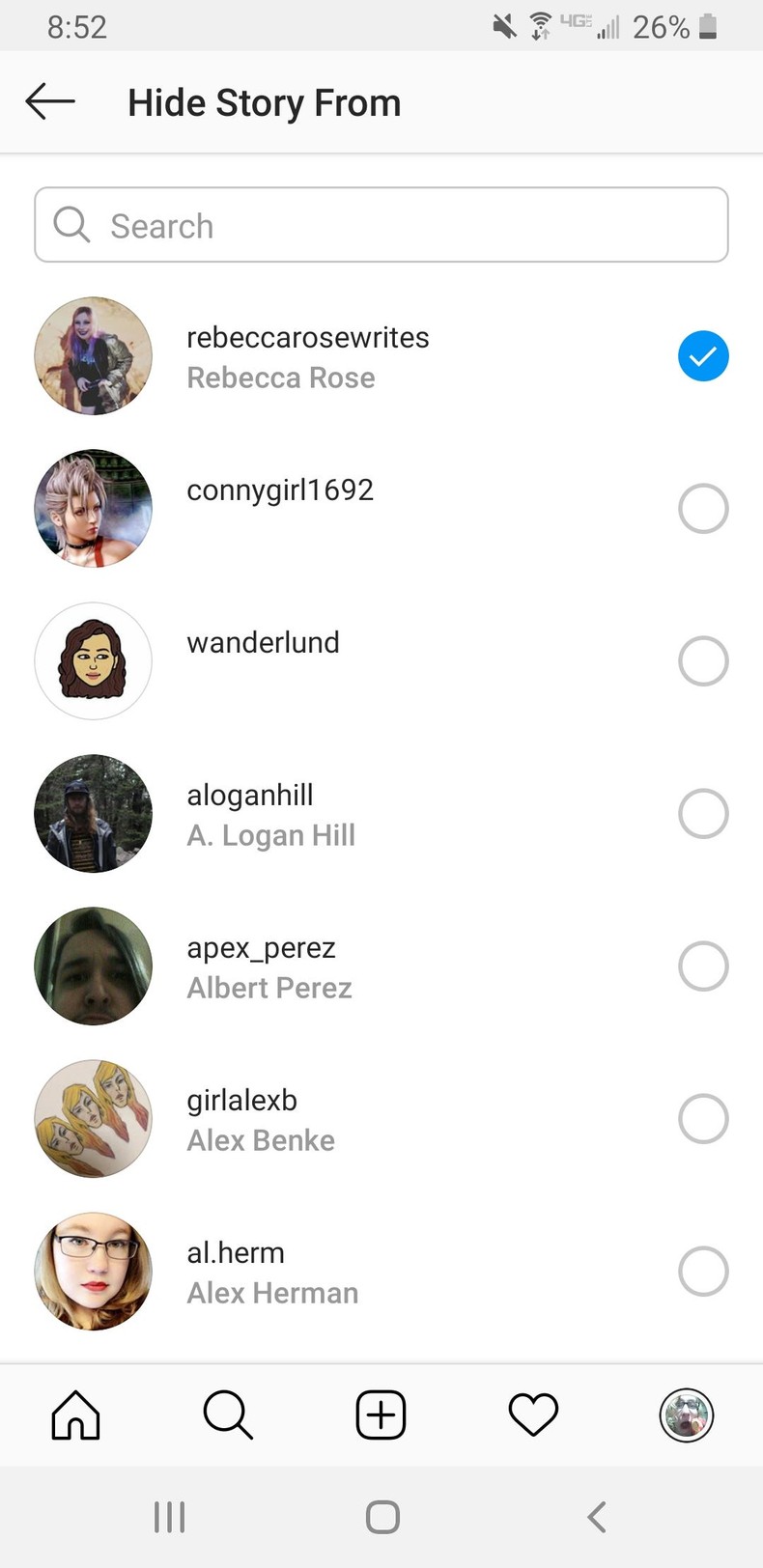View rebeccarosewrites's profile photo

(x=93, y=355)
